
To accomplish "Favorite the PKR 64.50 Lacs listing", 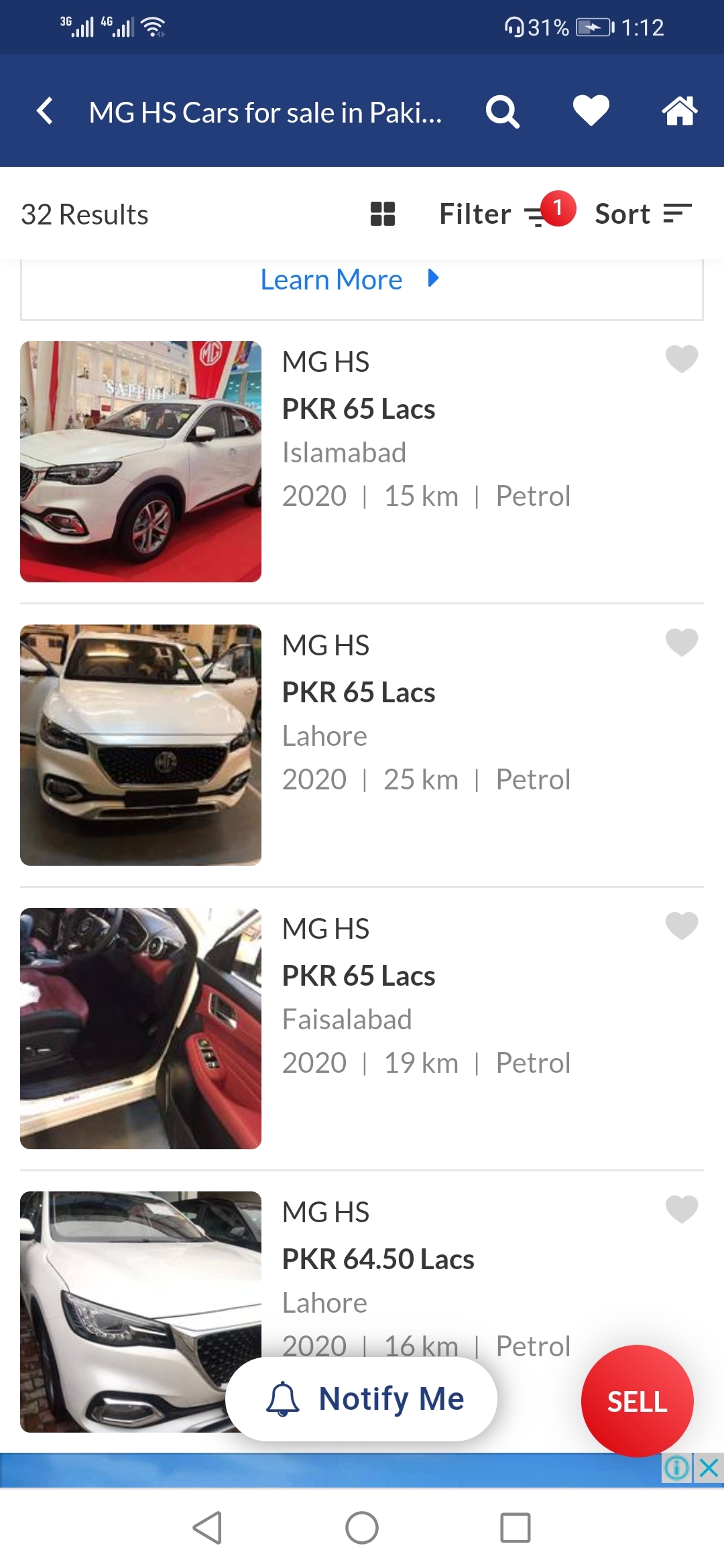I will click(681, 1209).
